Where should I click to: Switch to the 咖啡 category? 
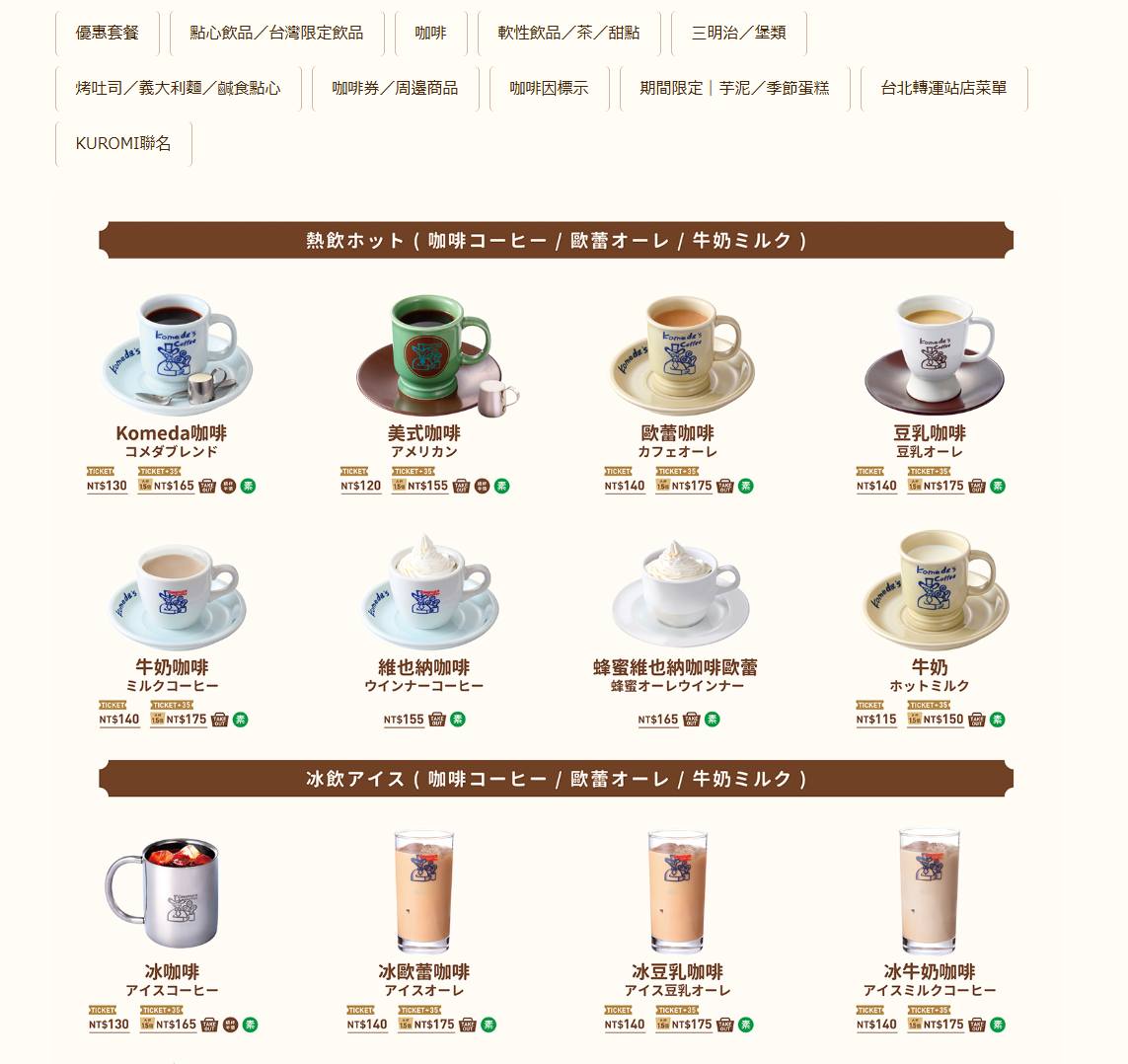(x=430, y=33)
